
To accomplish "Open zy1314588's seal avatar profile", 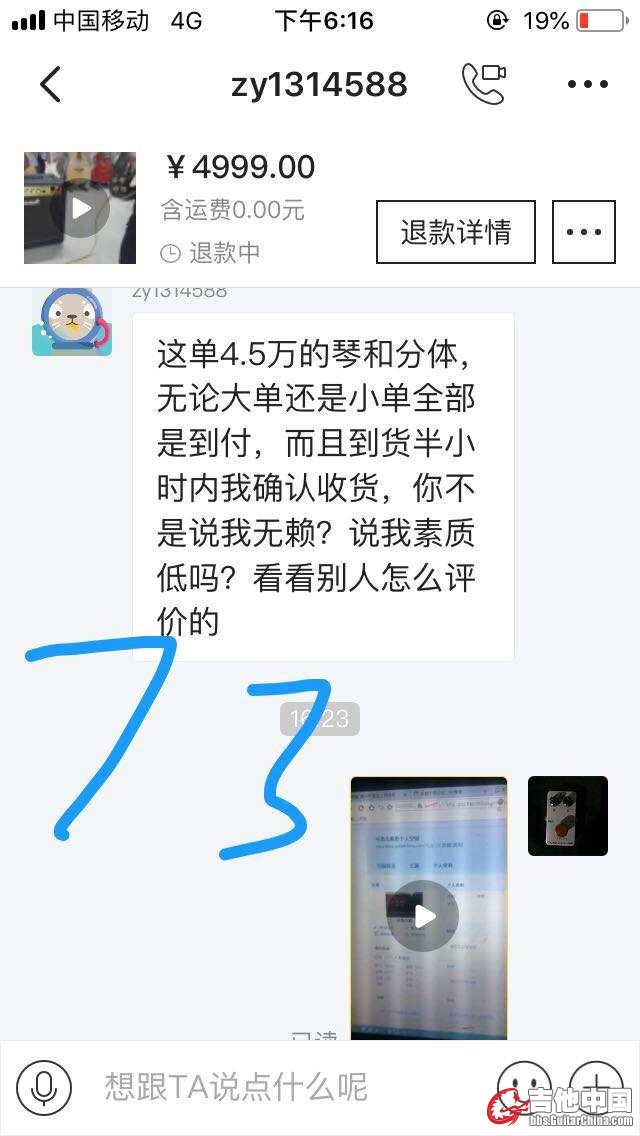I will (71, 322).
